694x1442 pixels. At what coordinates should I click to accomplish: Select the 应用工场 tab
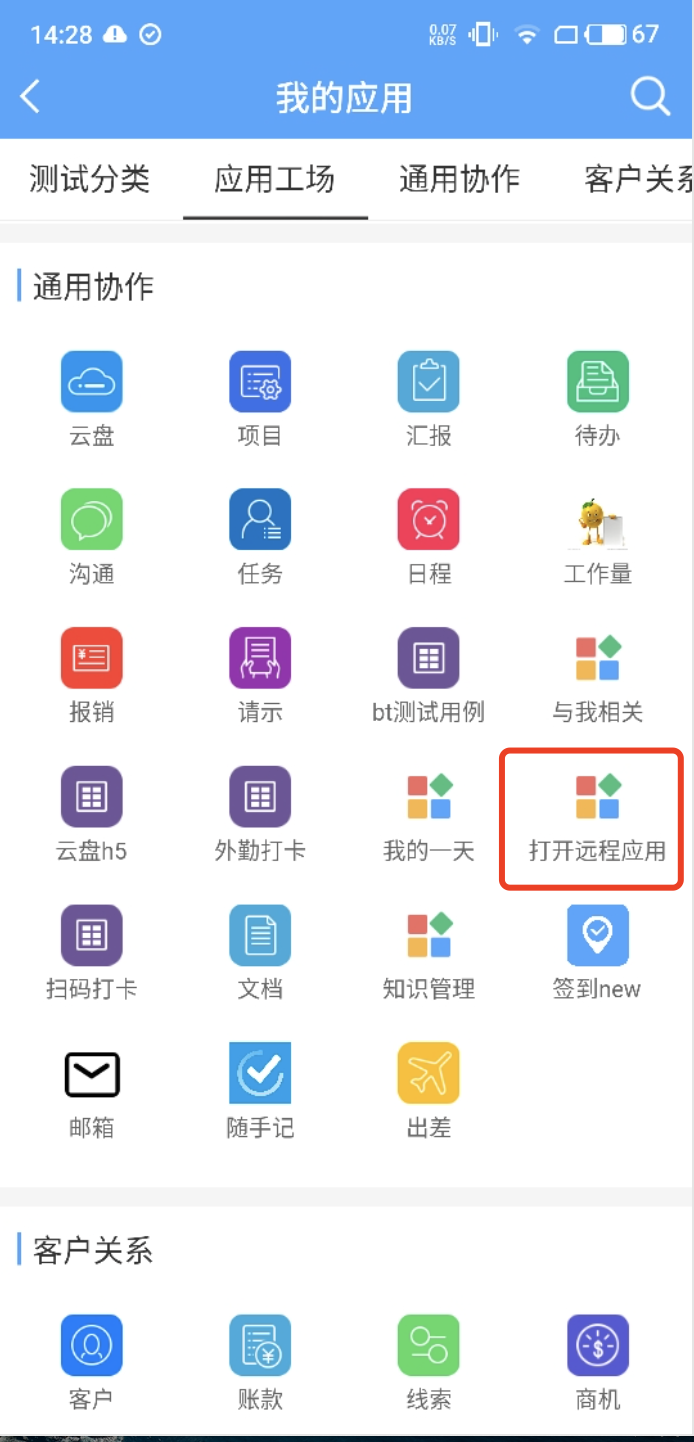point(275,179)
